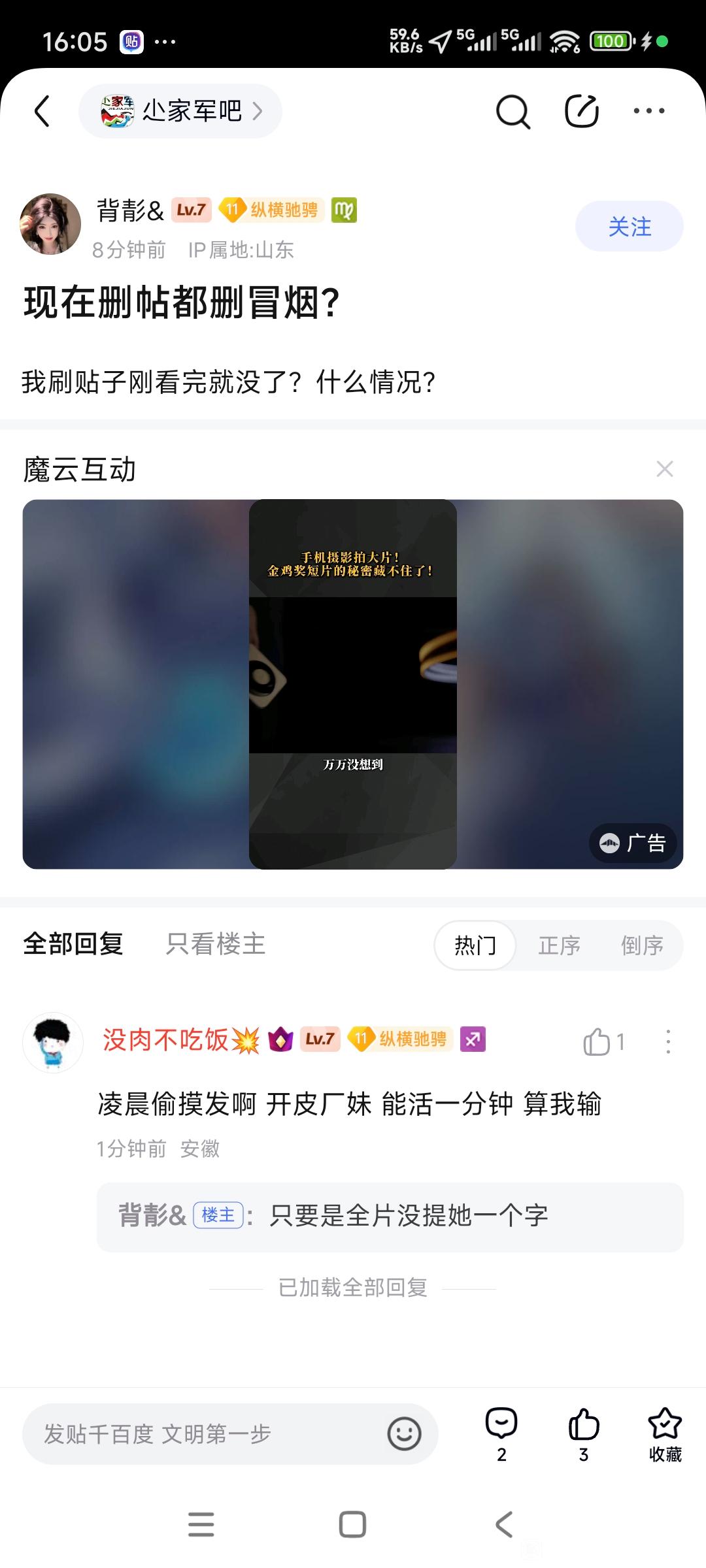Sort replies by 热门
This screenshot has width=706, height=1568.
click(475, 945)
